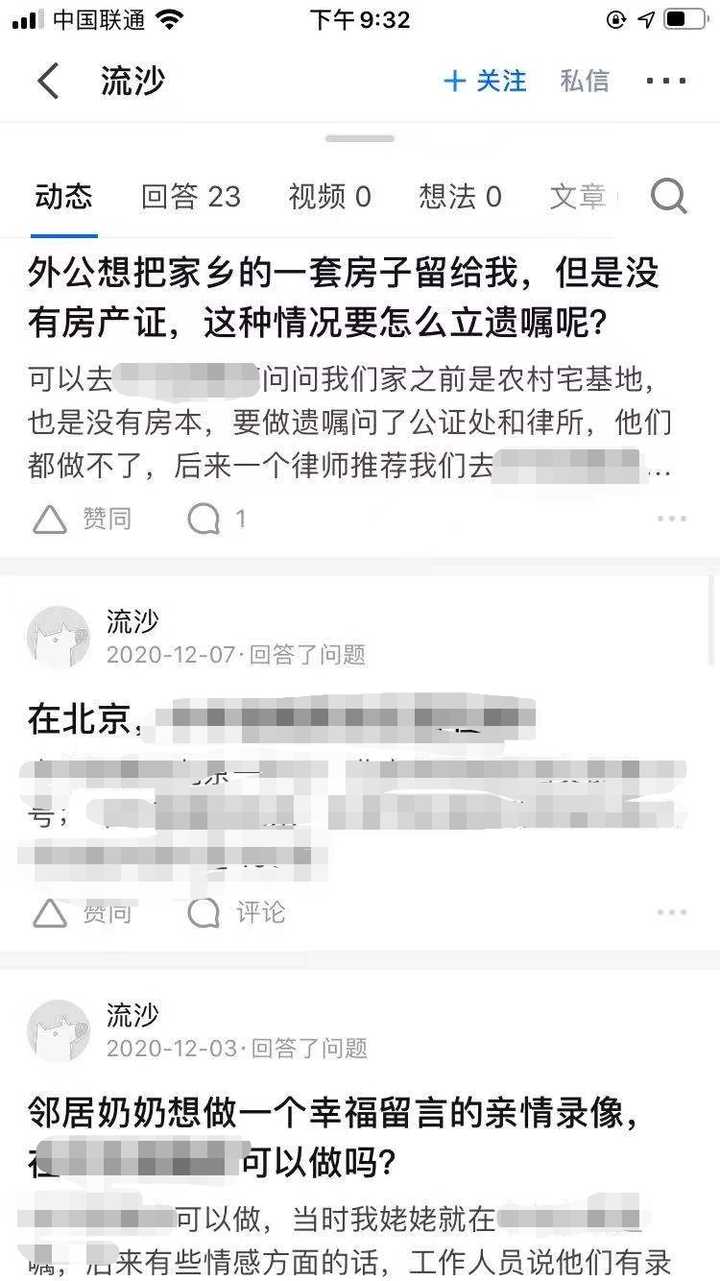Screen dimensions: 720x1281
Task: Search within this user's profile
Action: (669, 197)
